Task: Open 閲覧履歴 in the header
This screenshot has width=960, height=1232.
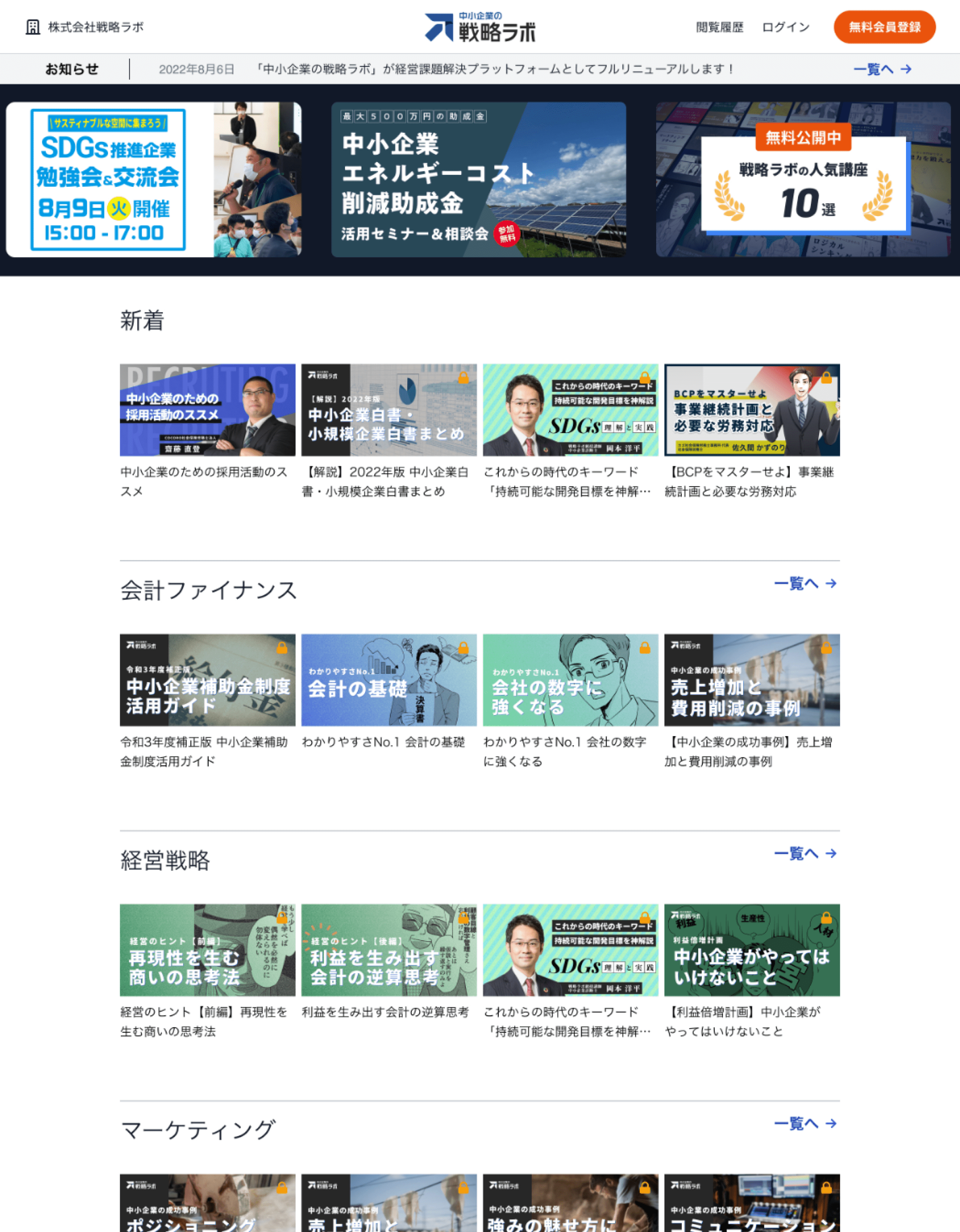Action: click(719, 27)
